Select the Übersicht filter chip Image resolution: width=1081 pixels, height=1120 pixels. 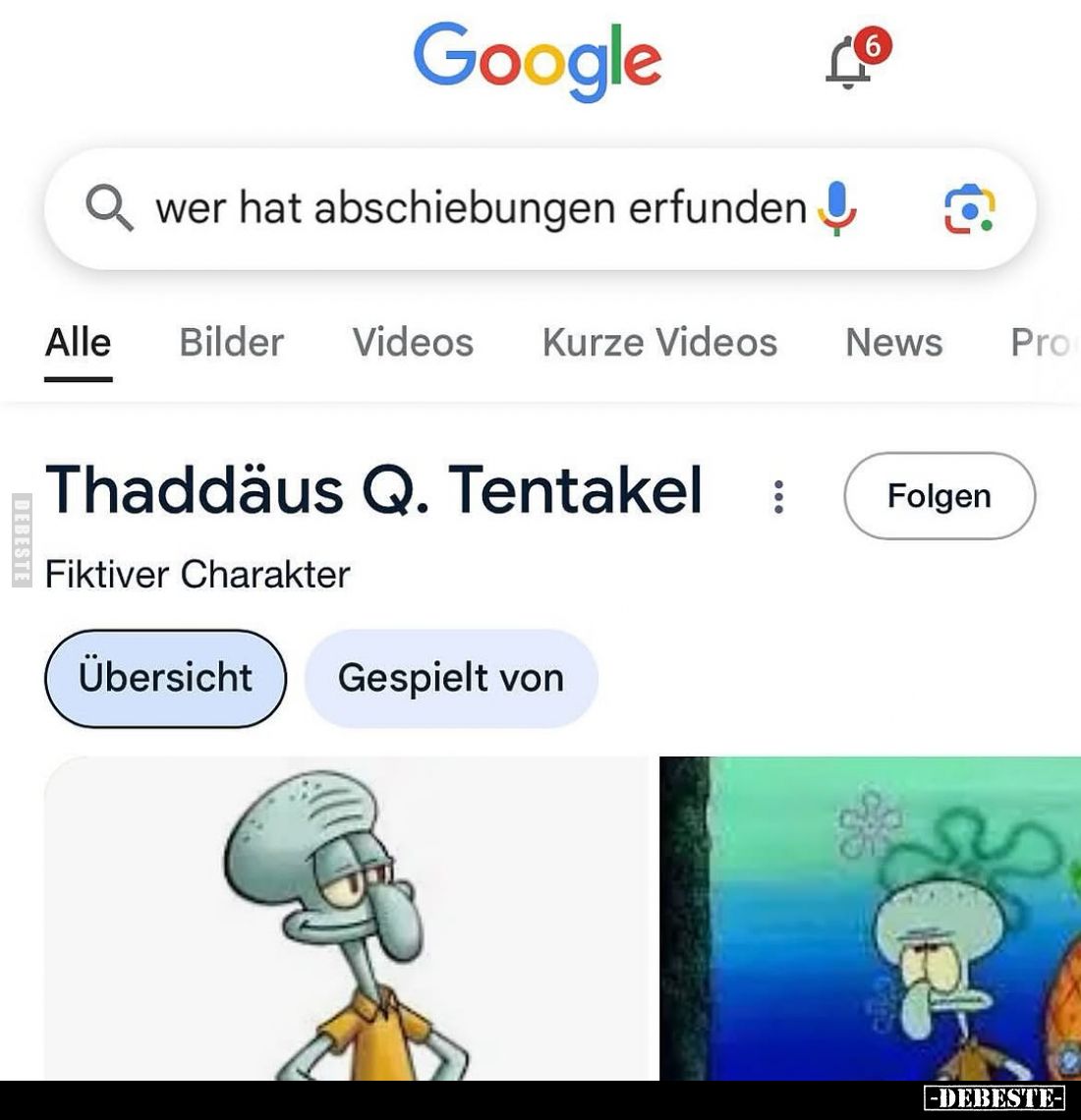(x=165, y=677)
